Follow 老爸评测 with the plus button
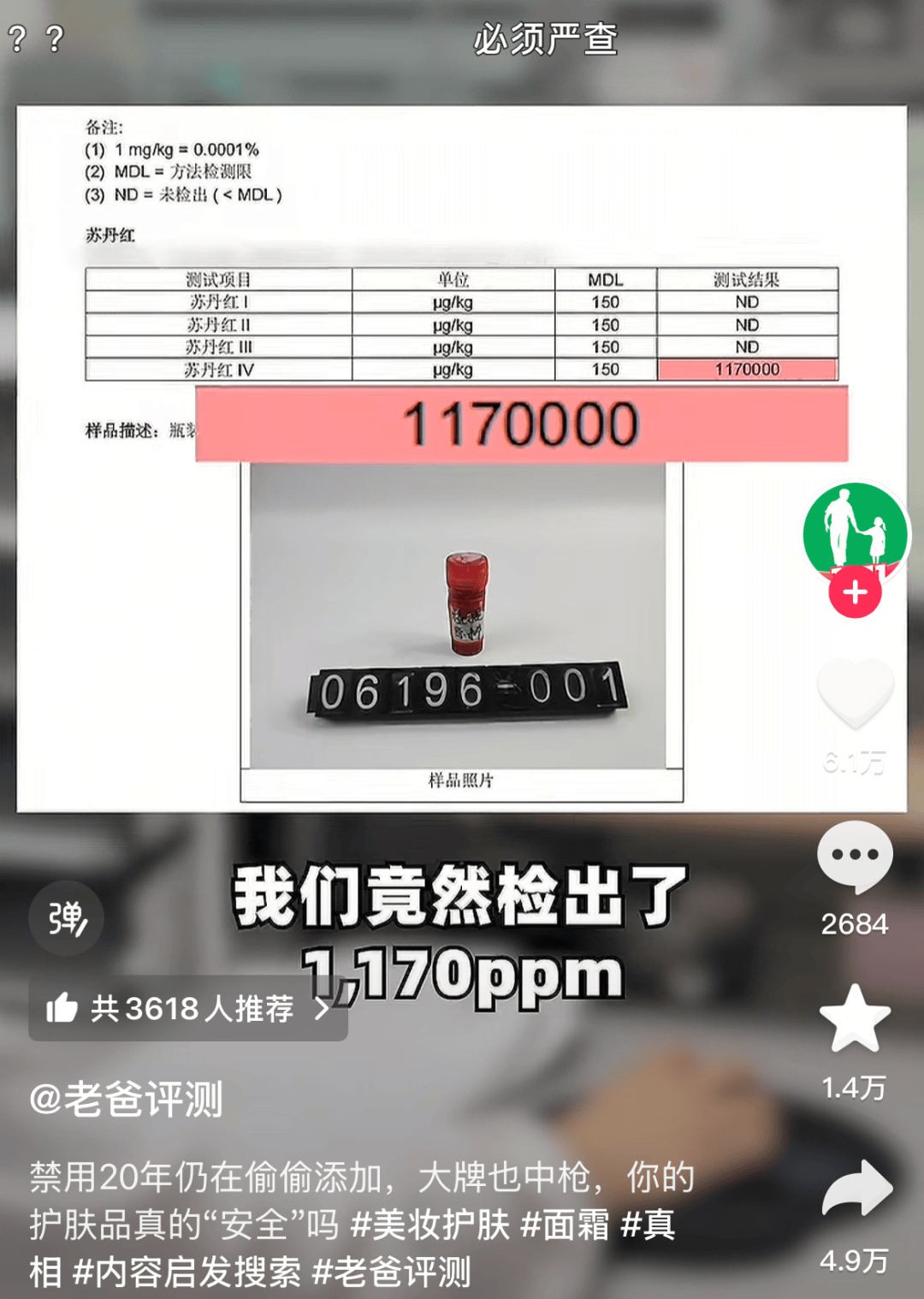This screenshot has height=1299, width=924. point(855,593)
